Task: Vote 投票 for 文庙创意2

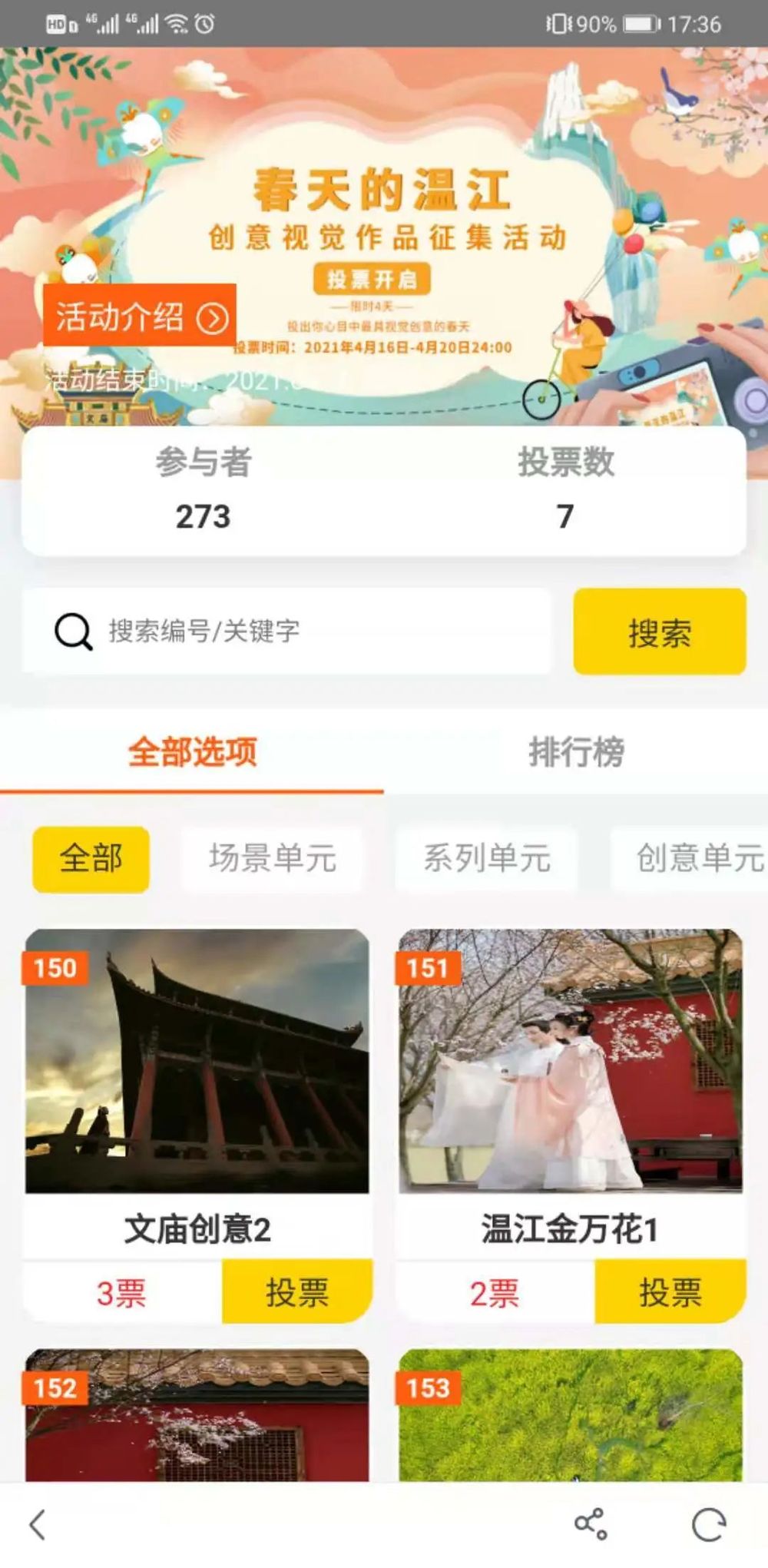Action: pos(297,1292)
